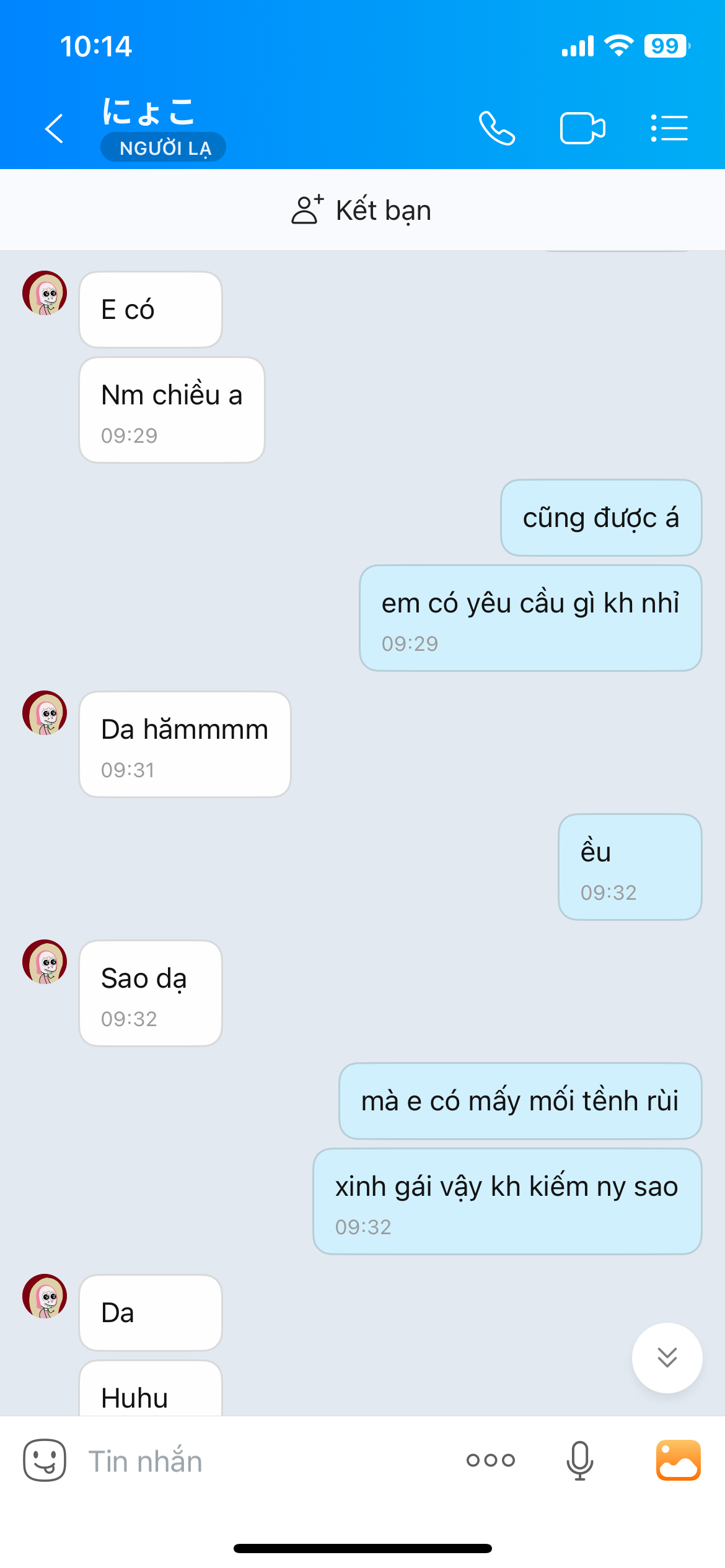Screen dimensions: 725x1568
Task: Go back to the chat list
Action: coord(55,129)
